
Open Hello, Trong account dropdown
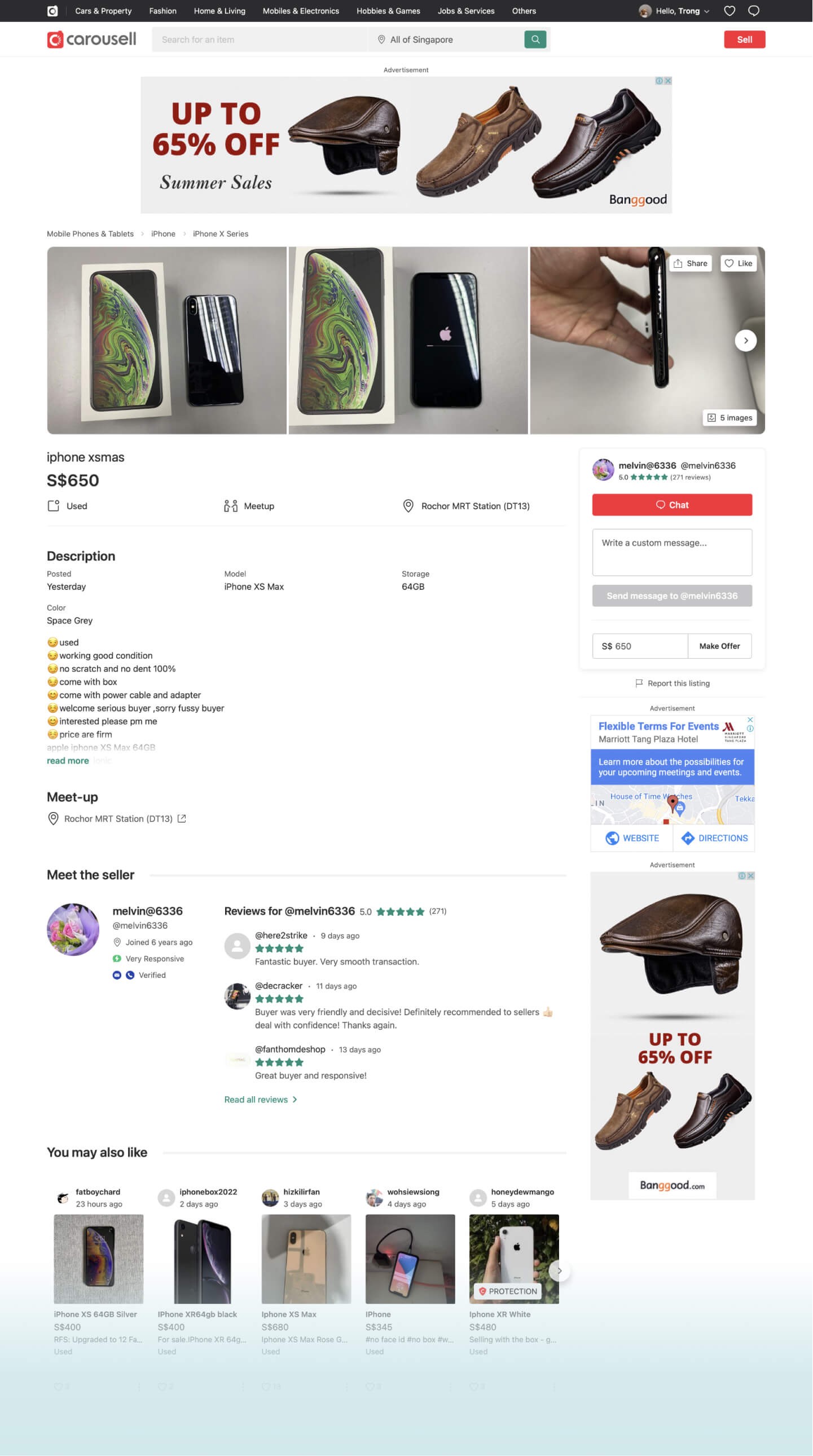pyautogui.click(x=674, y=11)
